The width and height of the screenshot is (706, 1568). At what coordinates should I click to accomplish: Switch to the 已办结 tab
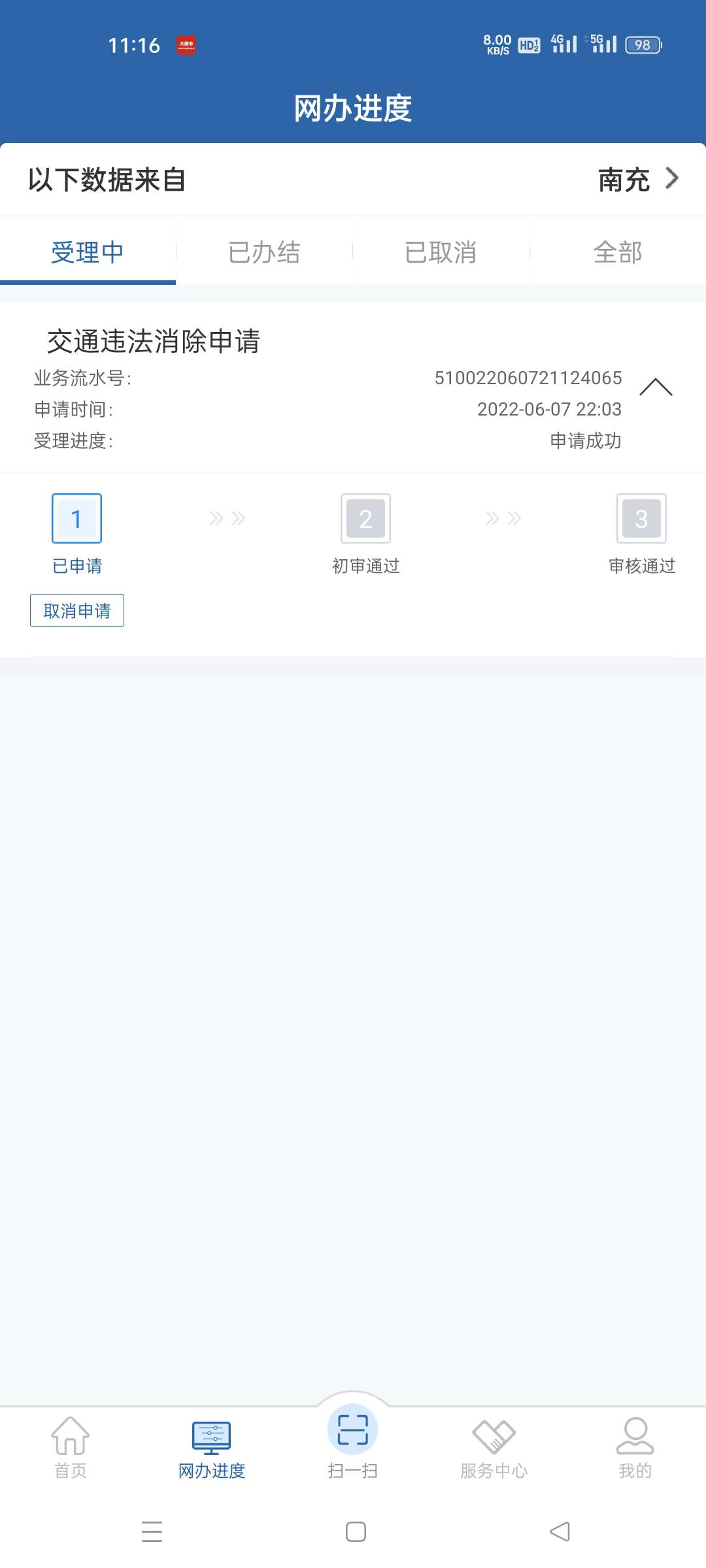[264, 252]
